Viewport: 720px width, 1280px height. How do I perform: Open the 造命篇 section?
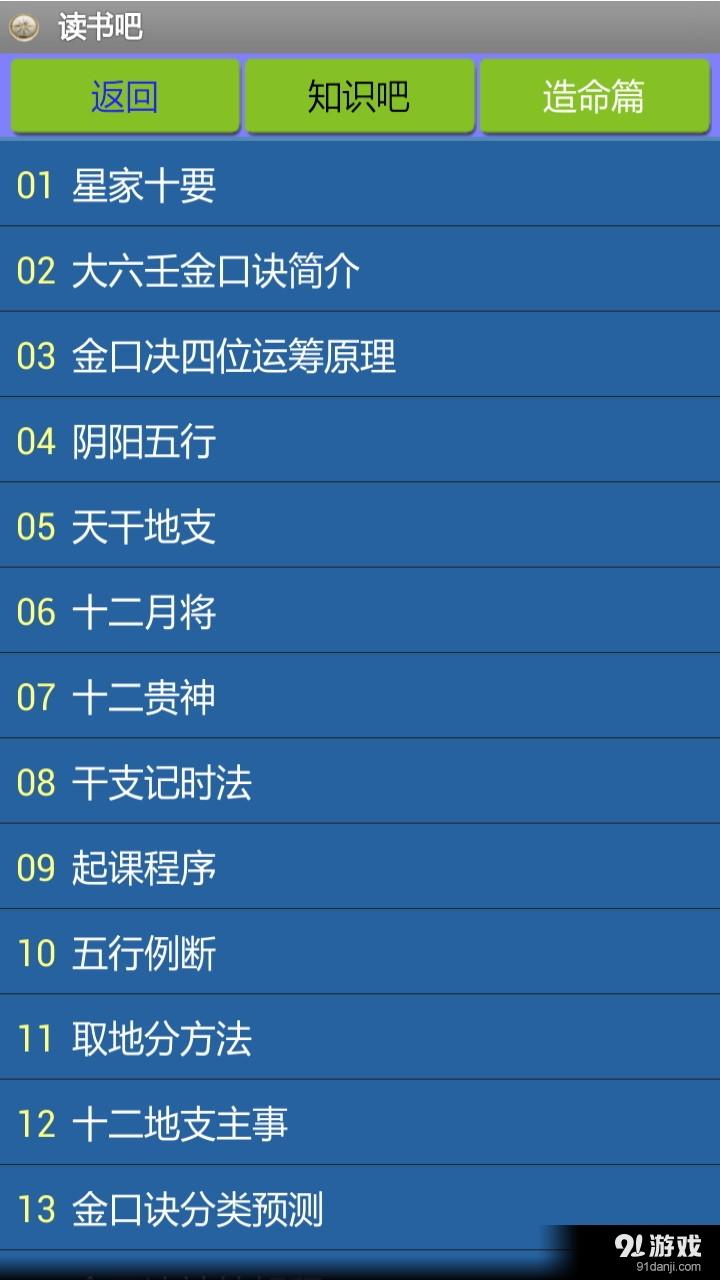tap(594, 97)
